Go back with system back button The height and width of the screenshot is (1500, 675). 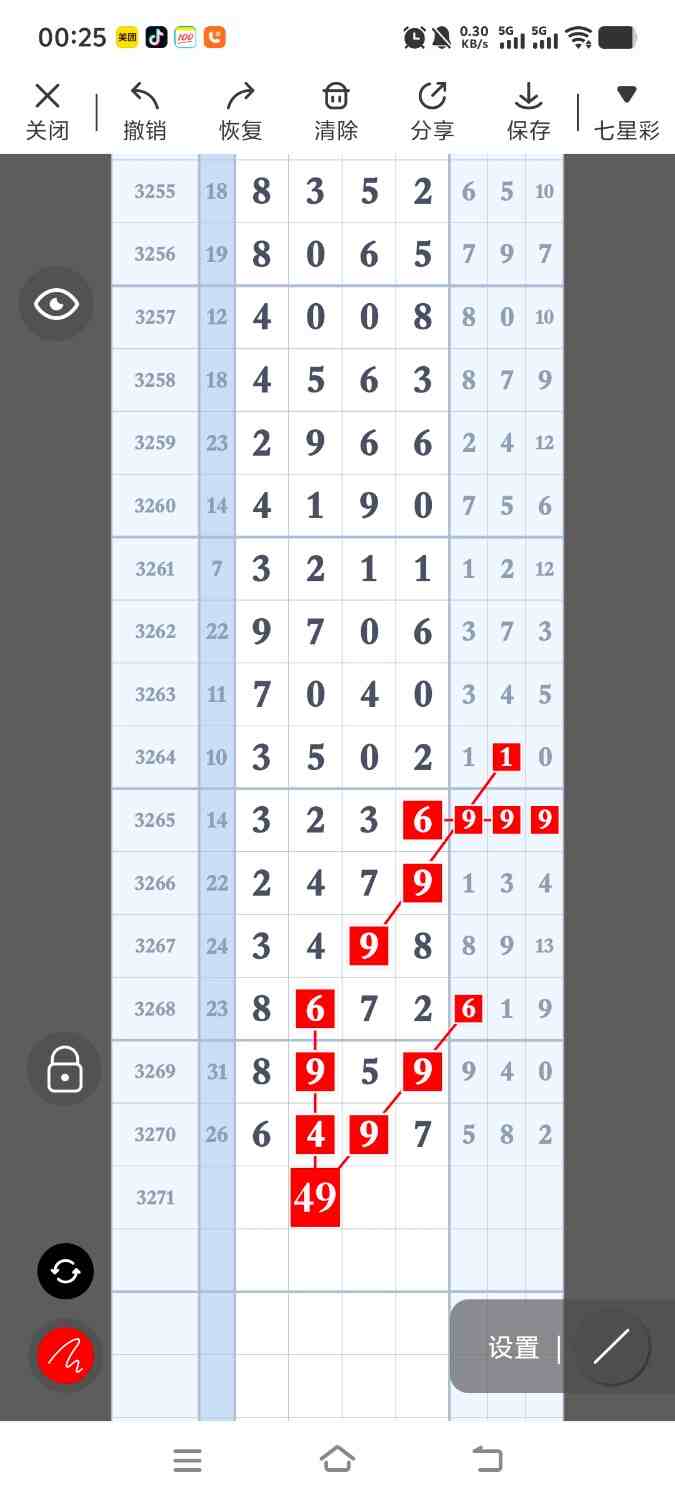[x=487, y=1460]
